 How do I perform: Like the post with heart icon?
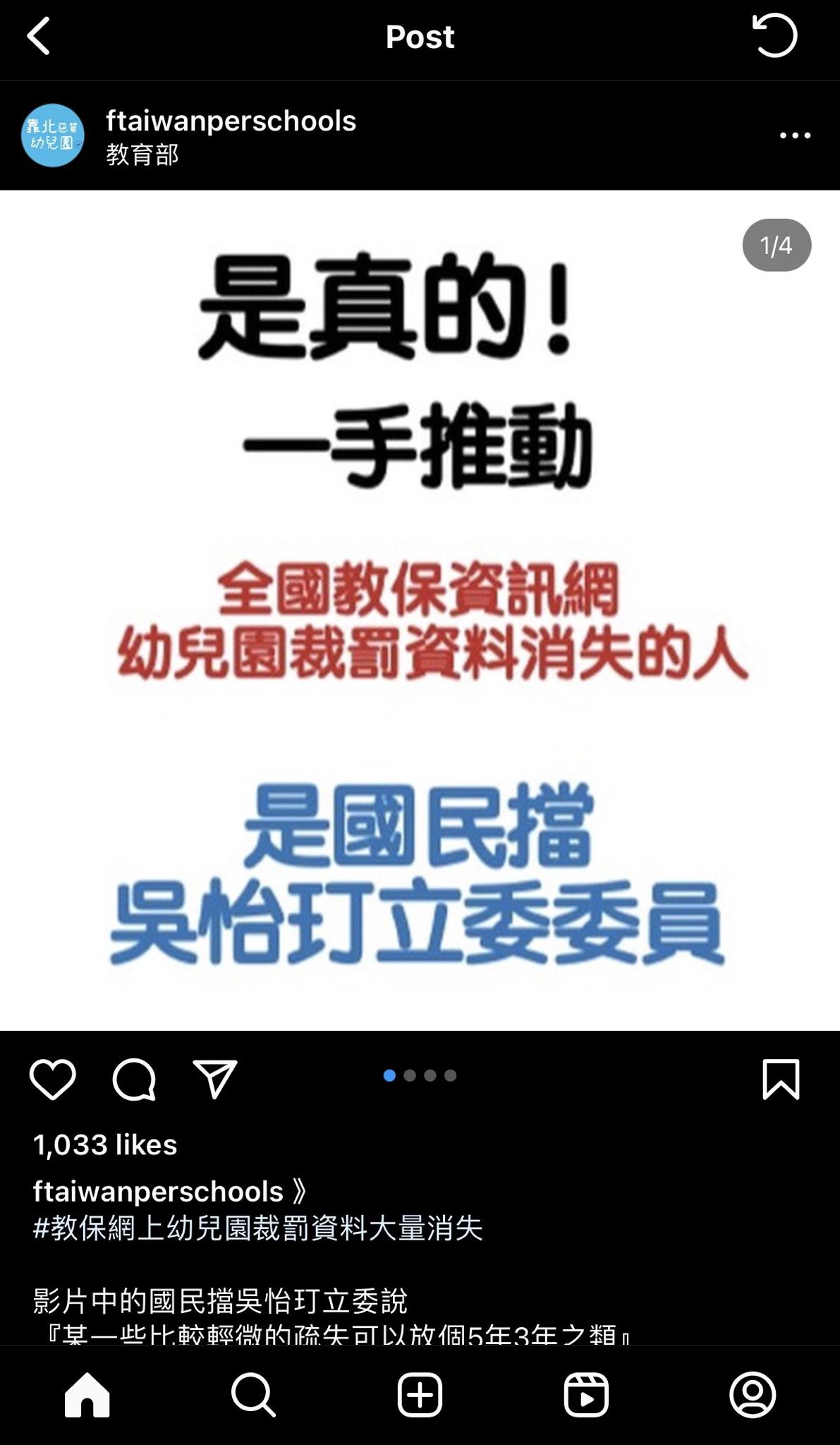point(53,1080)
